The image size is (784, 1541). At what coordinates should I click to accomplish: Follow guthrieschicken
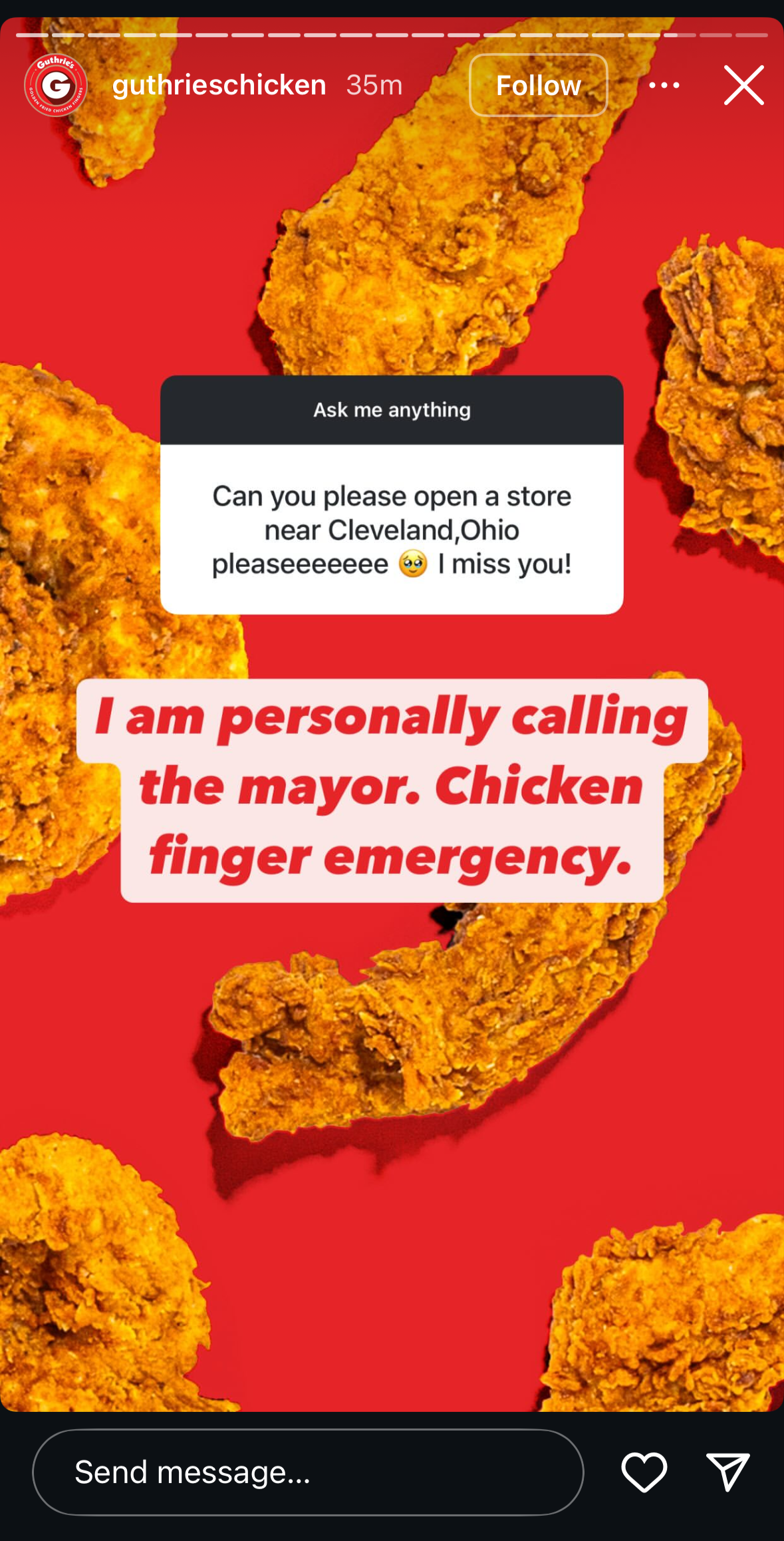click(539, 85)
